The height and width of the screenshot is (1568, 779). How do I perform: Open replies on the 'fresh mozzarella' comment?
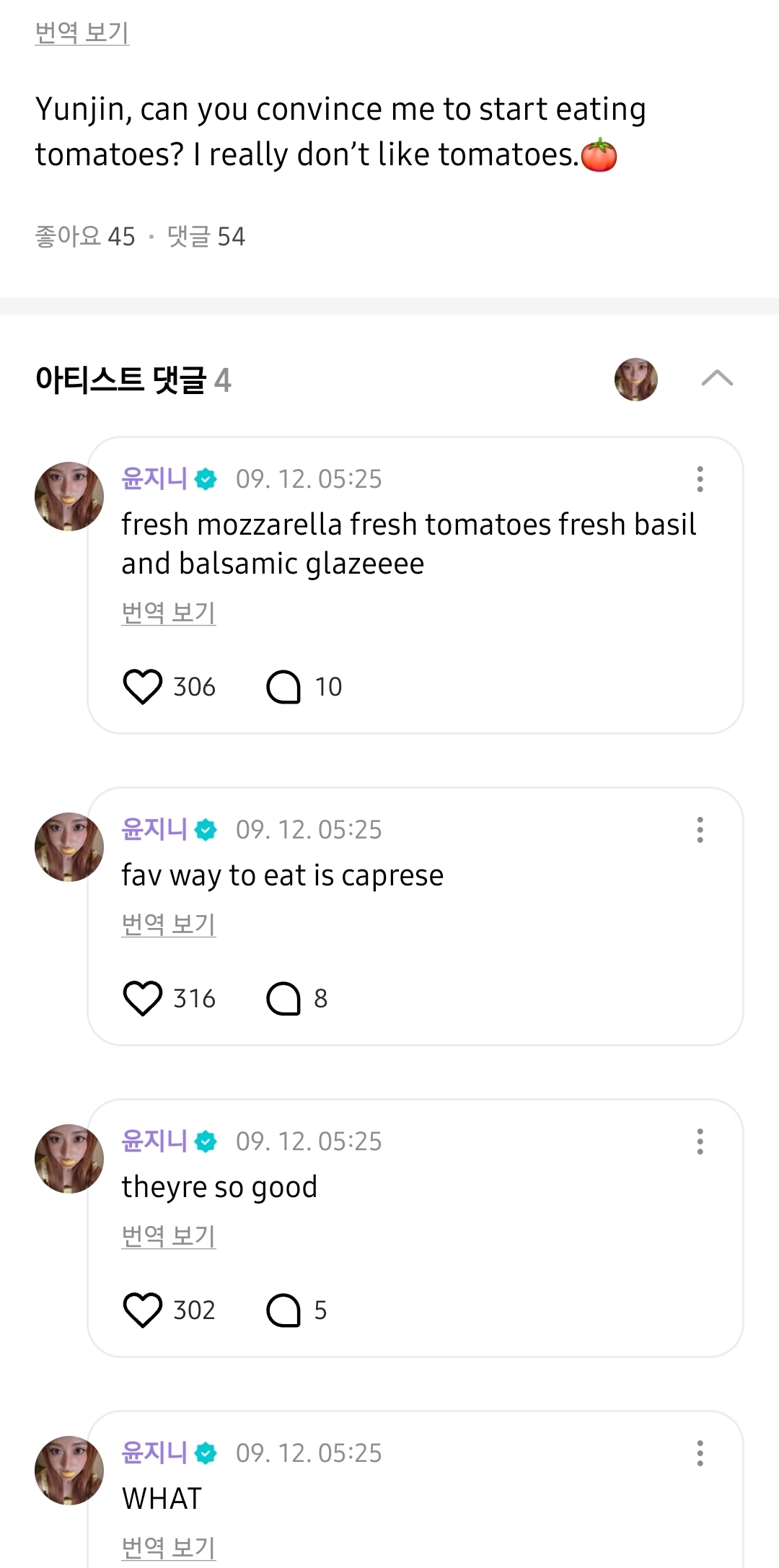tap(283, 686)
